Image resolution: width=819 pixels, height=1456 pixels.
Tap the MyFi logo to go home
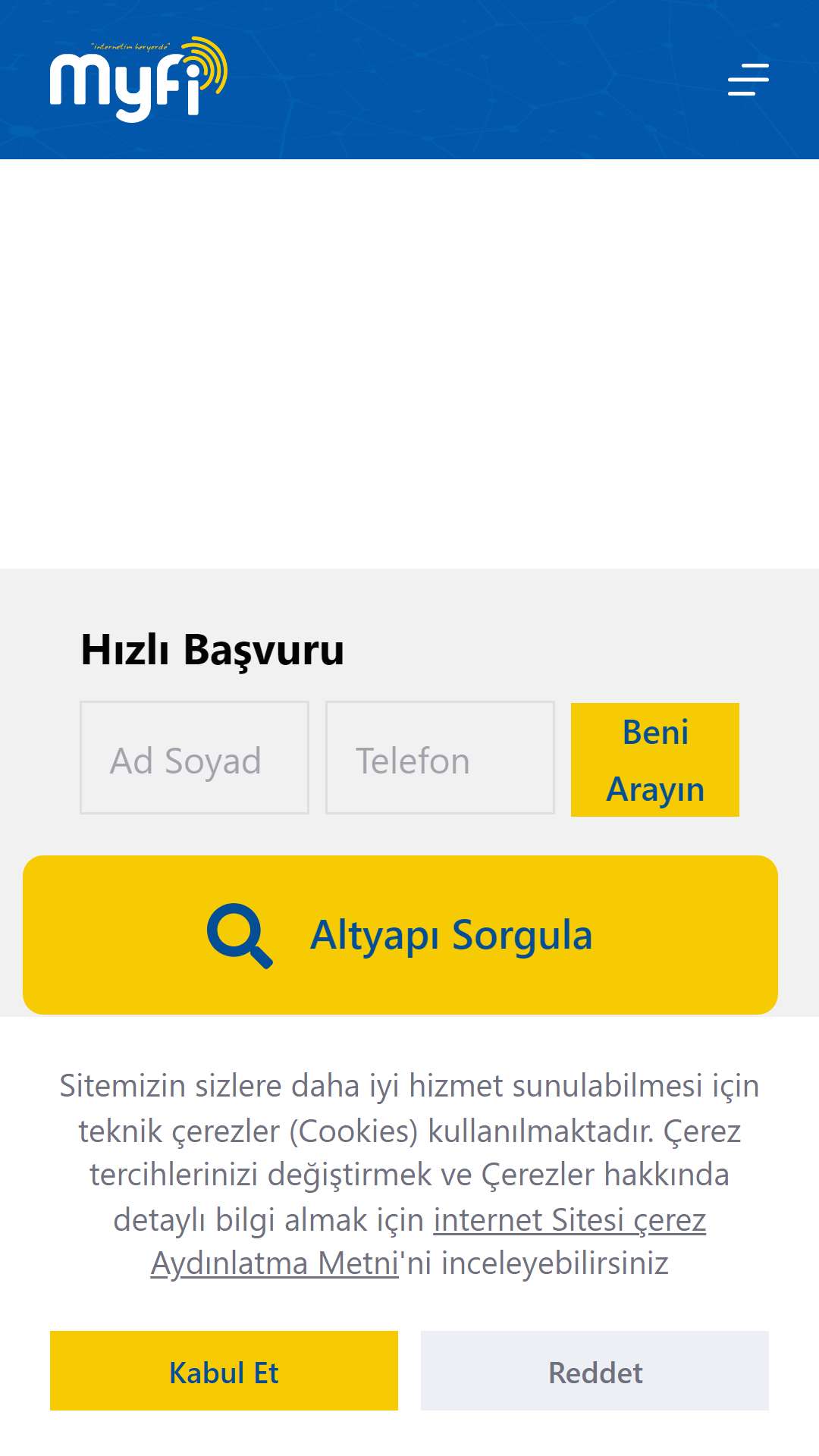139,79
